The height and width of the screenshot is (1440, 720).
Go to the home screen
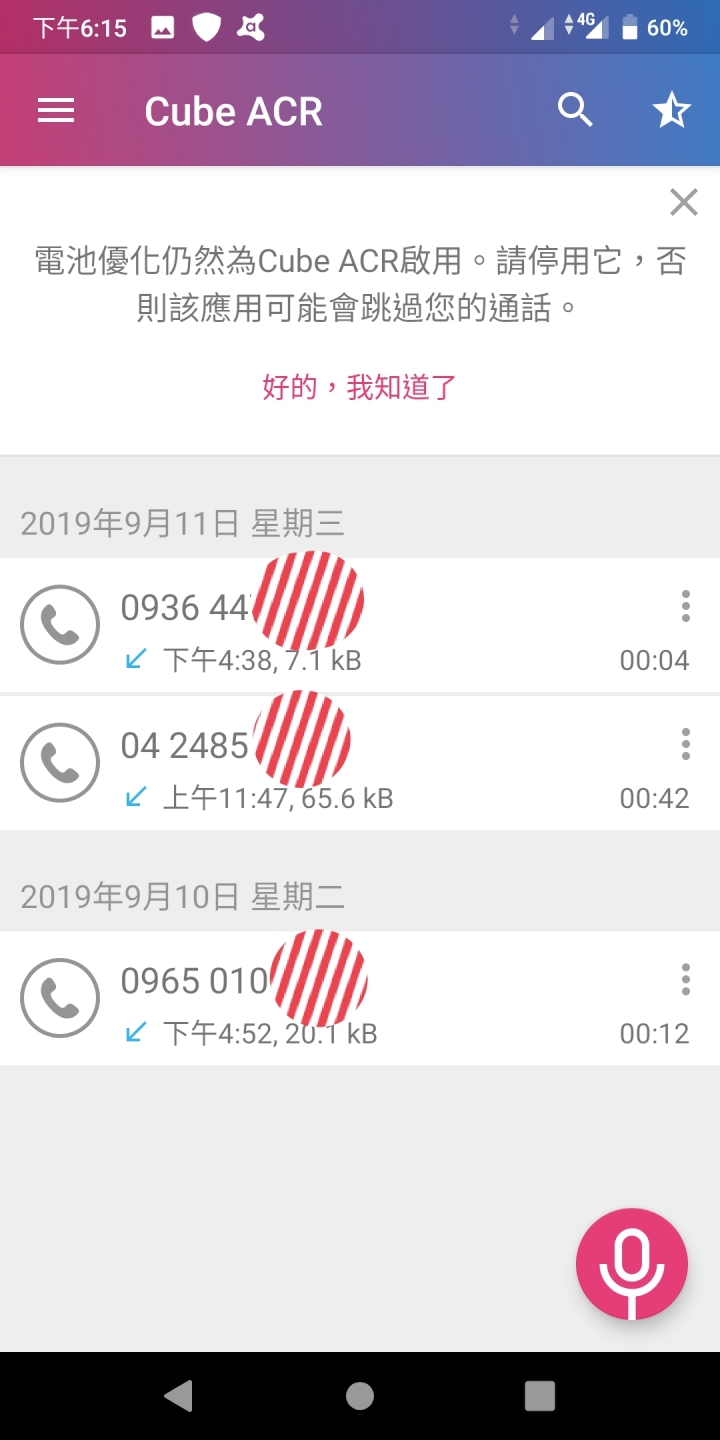pyautogui.click(x=360, y=1396)
